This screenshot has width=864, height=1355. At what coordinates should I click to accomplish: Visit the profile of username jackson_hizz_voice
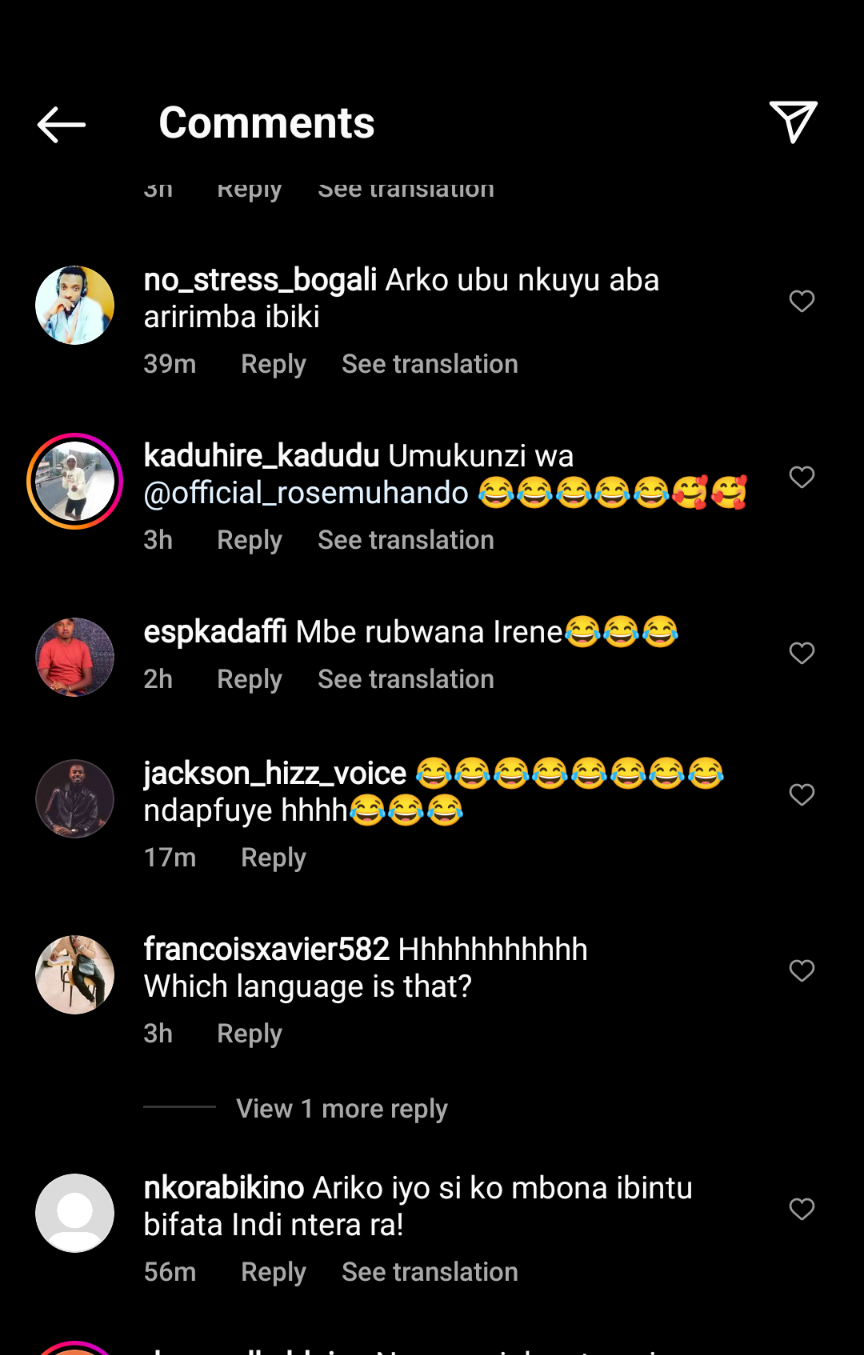click(275, 773)
